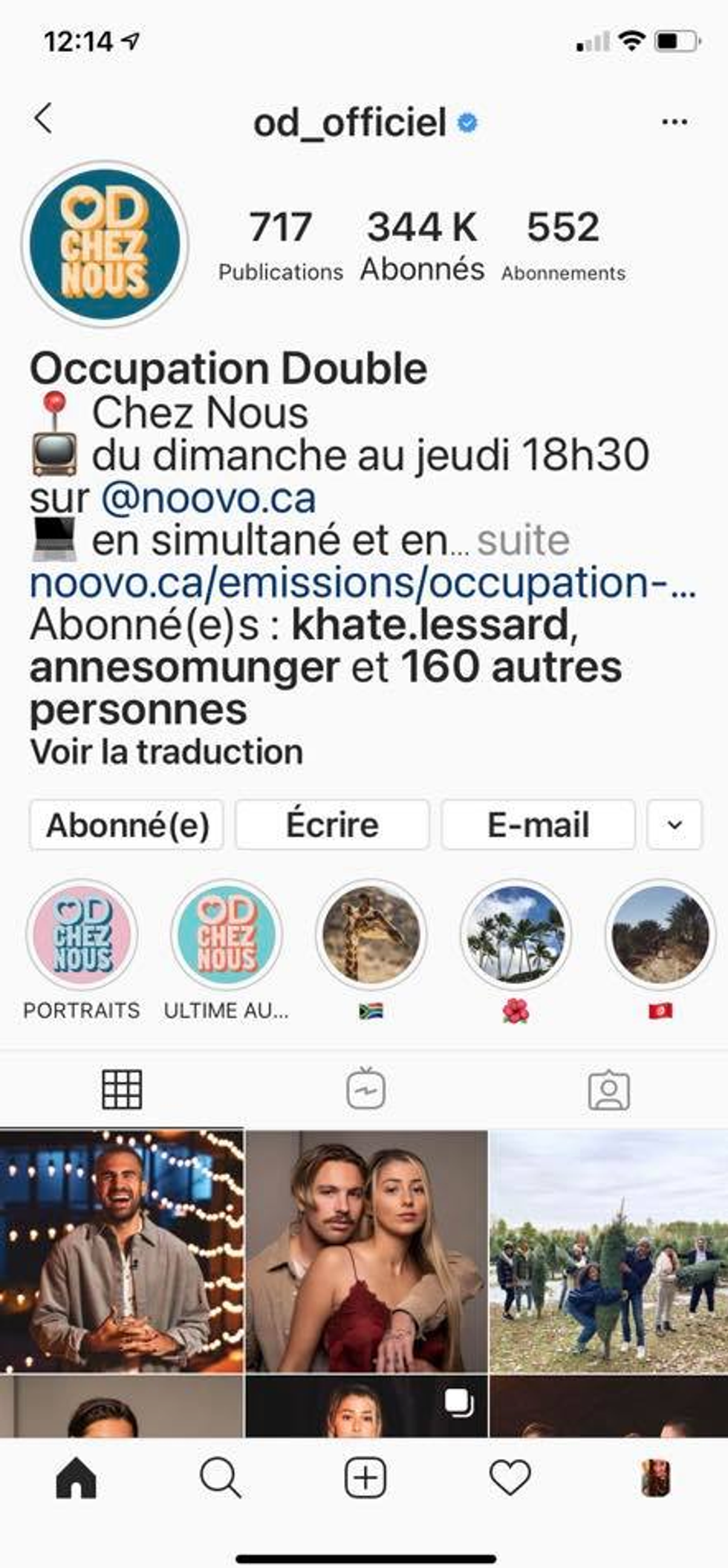Switch to the tagged photos tab
The height and width of the screenshot is (1568, 728).
[608, 1090]
